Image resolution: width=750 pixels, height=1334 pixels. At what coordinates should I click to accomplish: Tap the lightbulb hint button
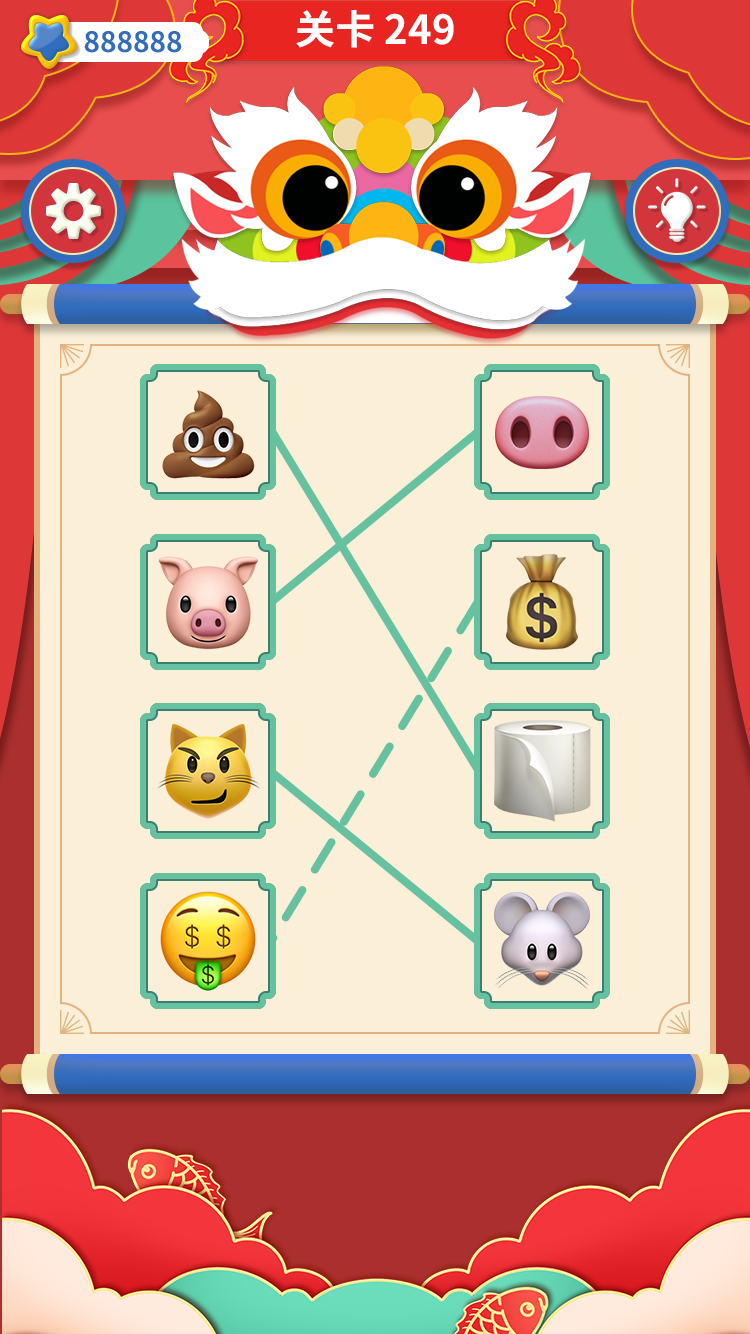coord(677,211)
